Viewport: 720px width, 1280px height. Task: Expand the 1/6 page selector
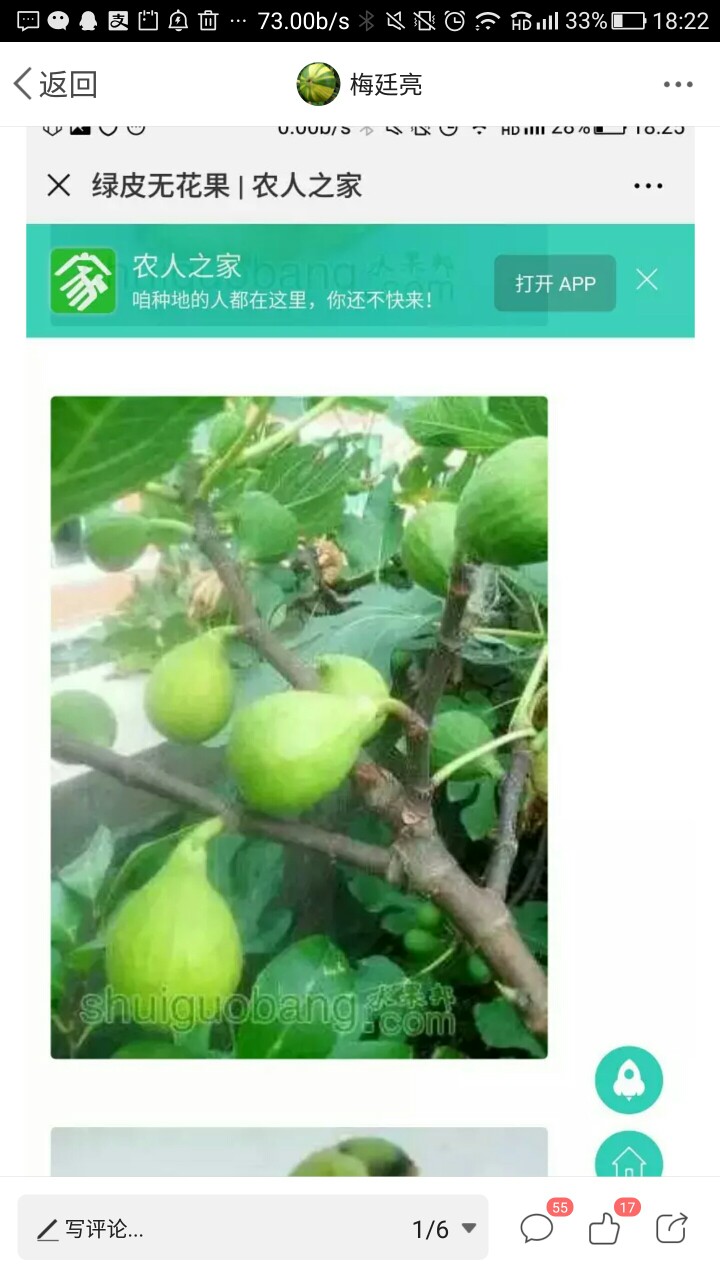[445, 1229]
